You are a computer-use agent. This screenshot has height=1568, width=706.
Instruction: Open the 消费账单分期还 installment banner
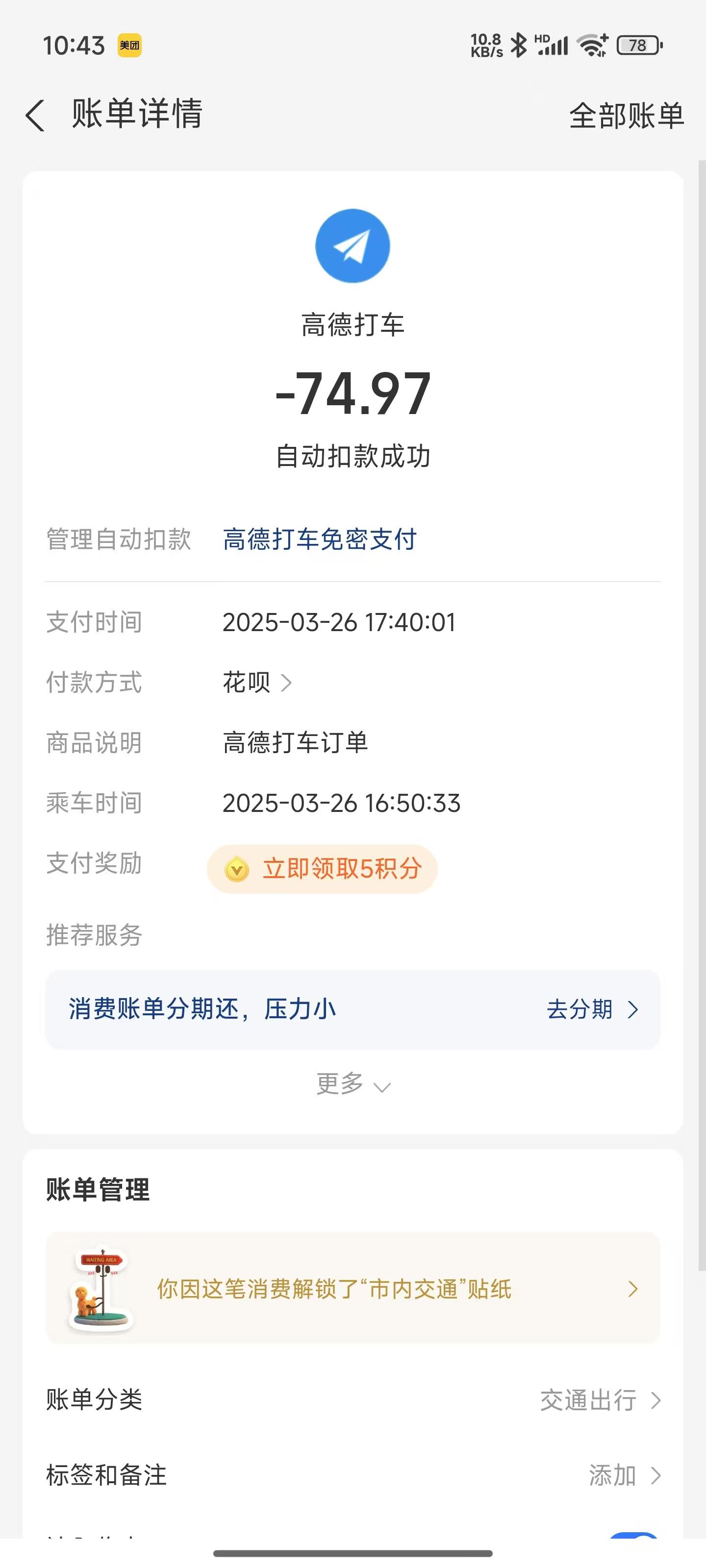[x=353, y=1009]
